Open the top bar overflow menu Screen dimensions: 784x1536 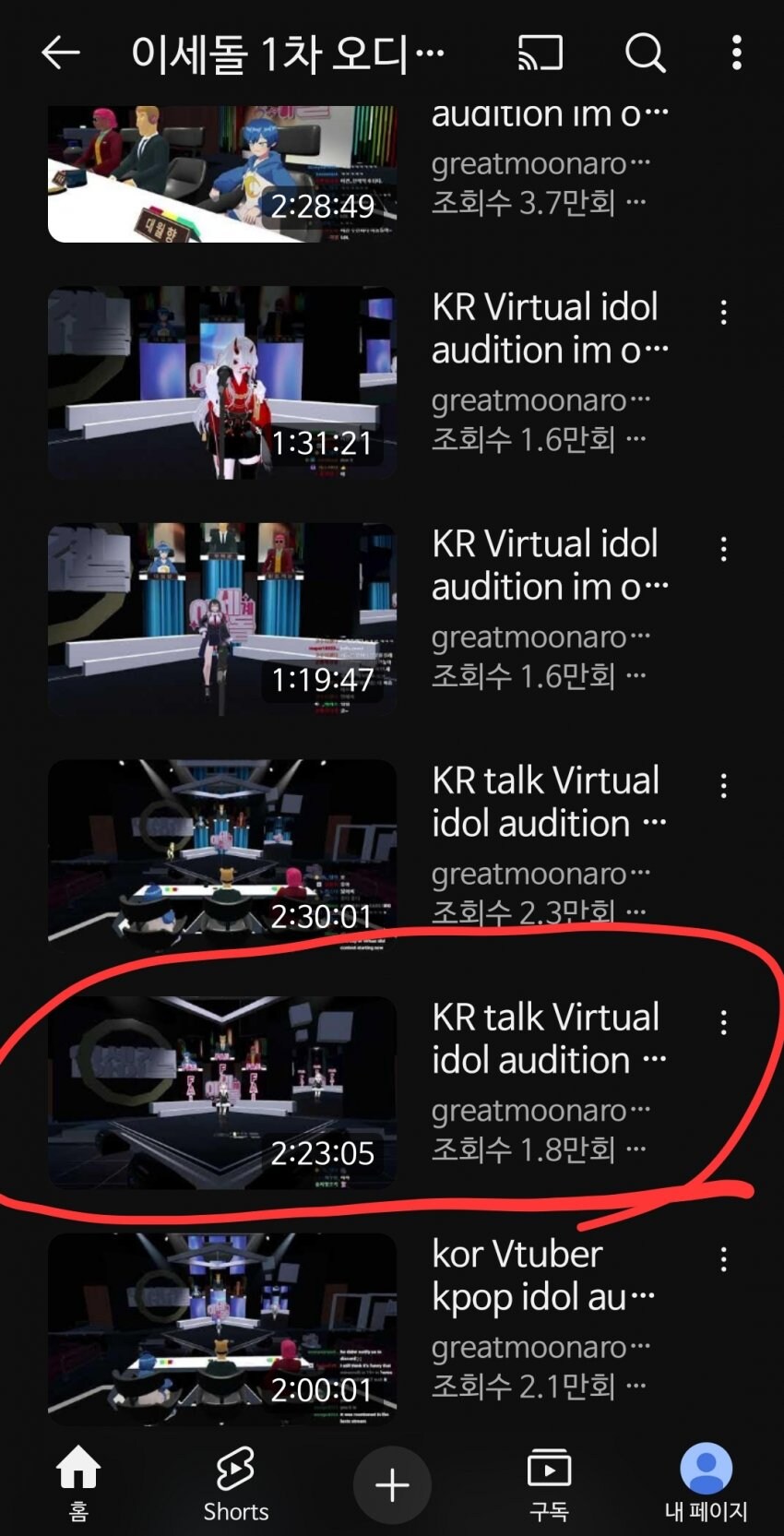[736, 53]
